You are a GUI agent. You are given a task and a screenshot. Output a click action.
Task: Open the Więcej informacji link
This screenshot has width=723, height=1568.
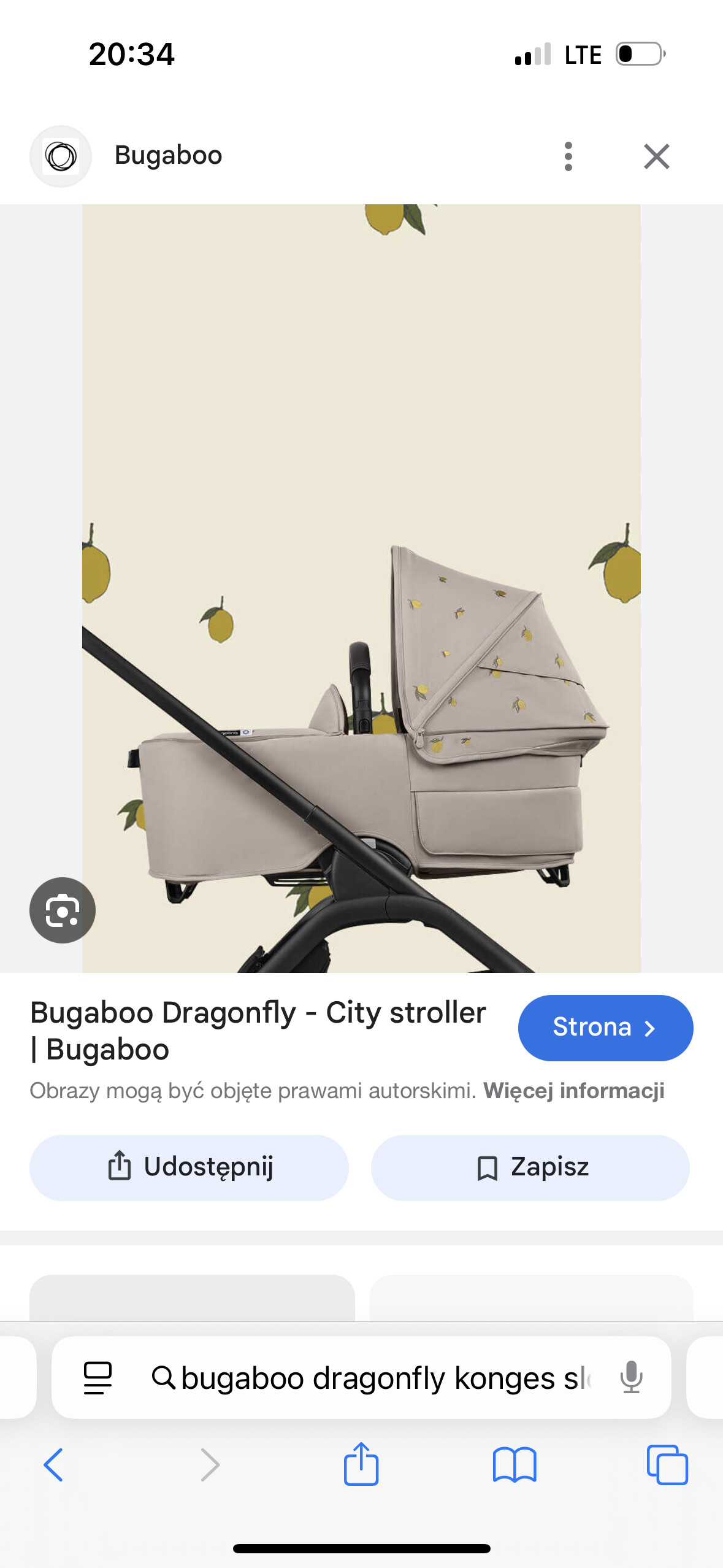(573, 1091)
